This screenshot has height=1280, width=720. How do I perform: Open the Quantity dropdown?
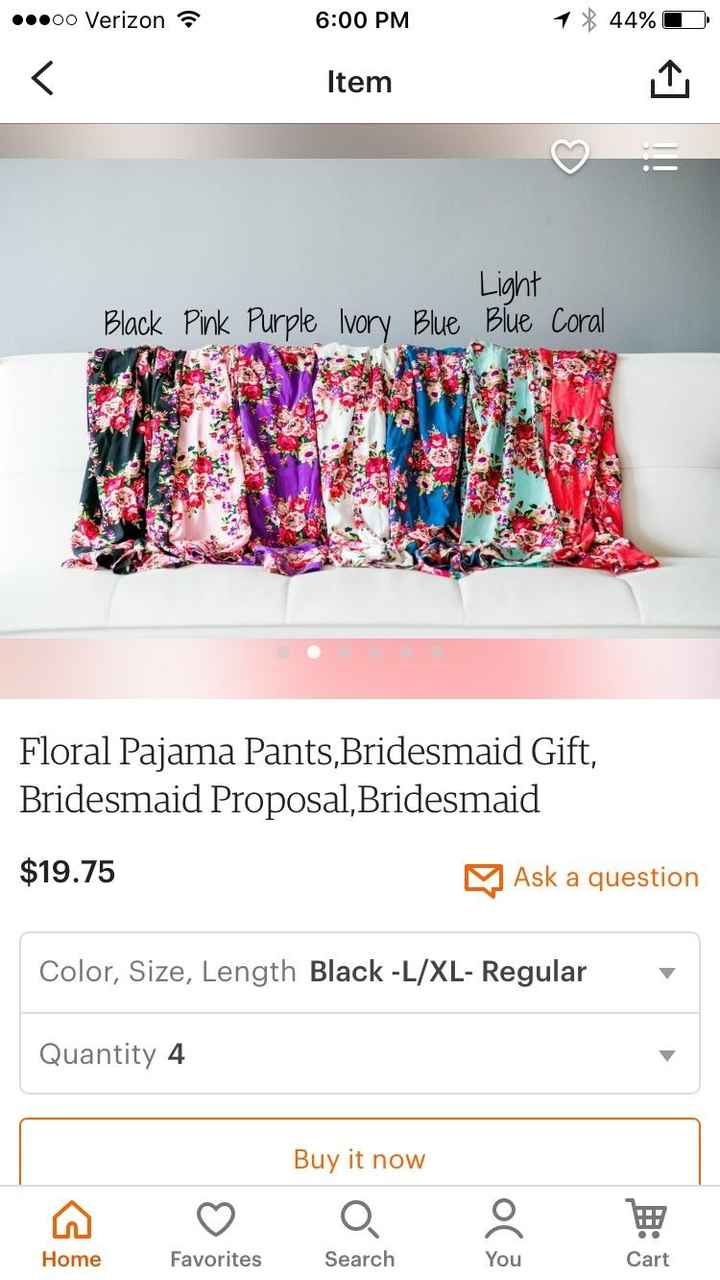coord(360,1053)
